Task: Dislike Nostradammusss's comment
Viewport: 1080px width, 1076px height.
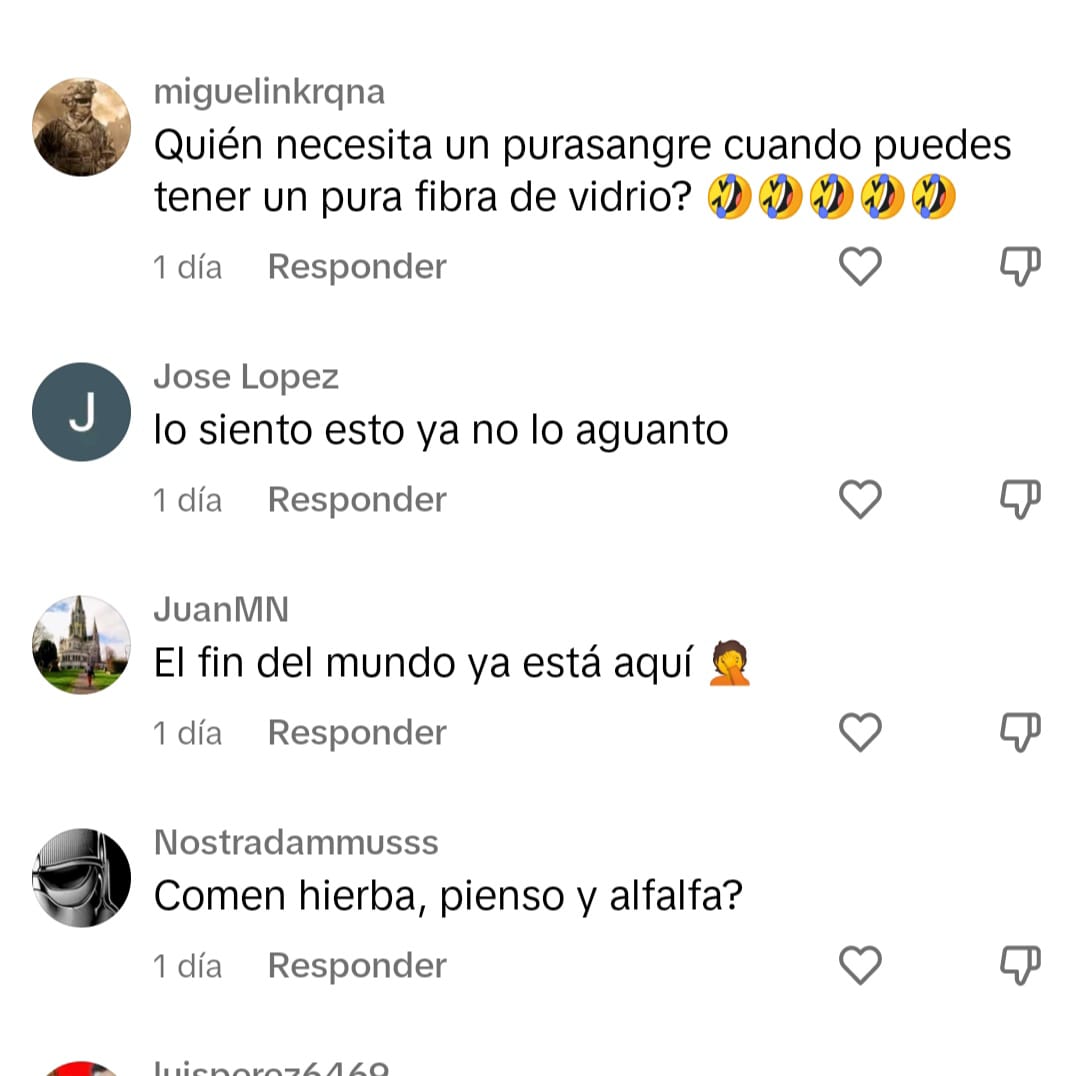Action: pos(1020,966)
